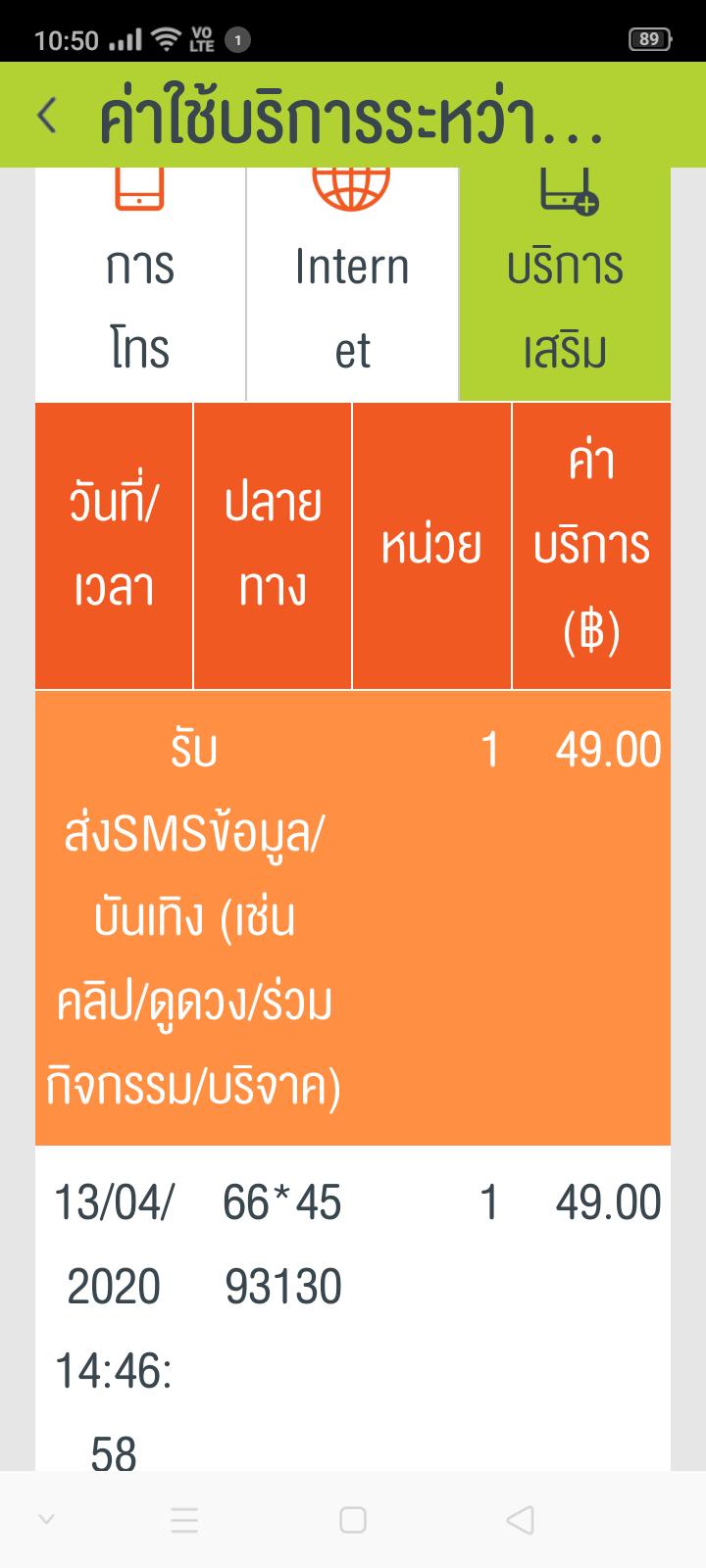Go back using the header arrow
Image resolution: width=706 pixels, height=1568 pixels.
click(x=47, y=116)
